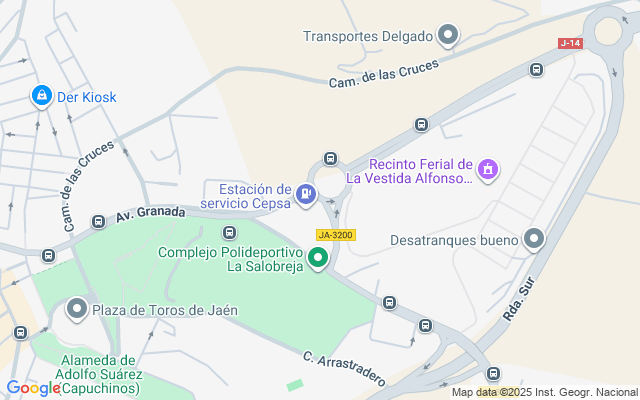
Task: Open the Transportes Delgado place marker
Action: tap(449, 37)
